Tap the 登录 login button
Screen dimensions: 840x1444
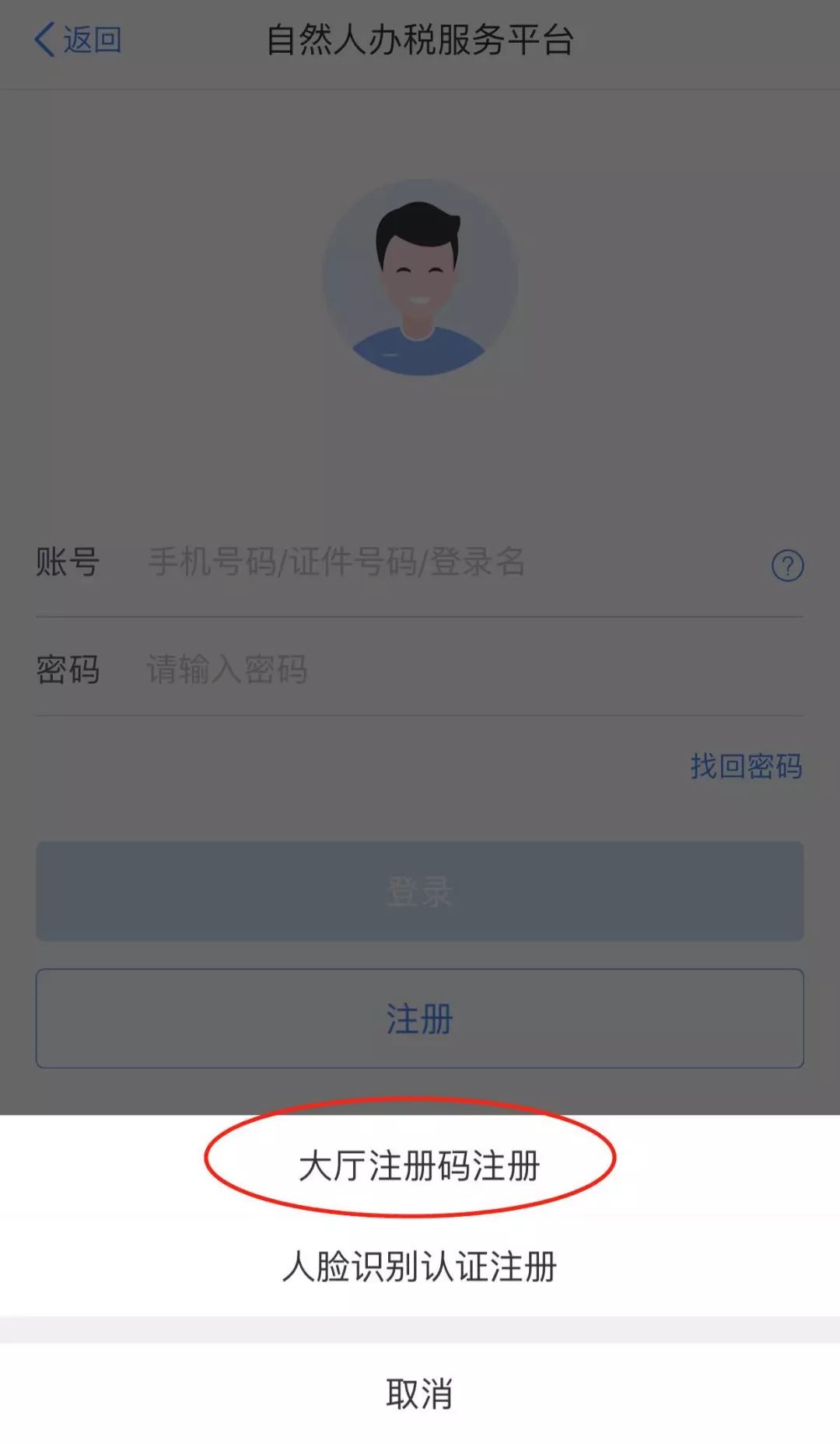420,892
